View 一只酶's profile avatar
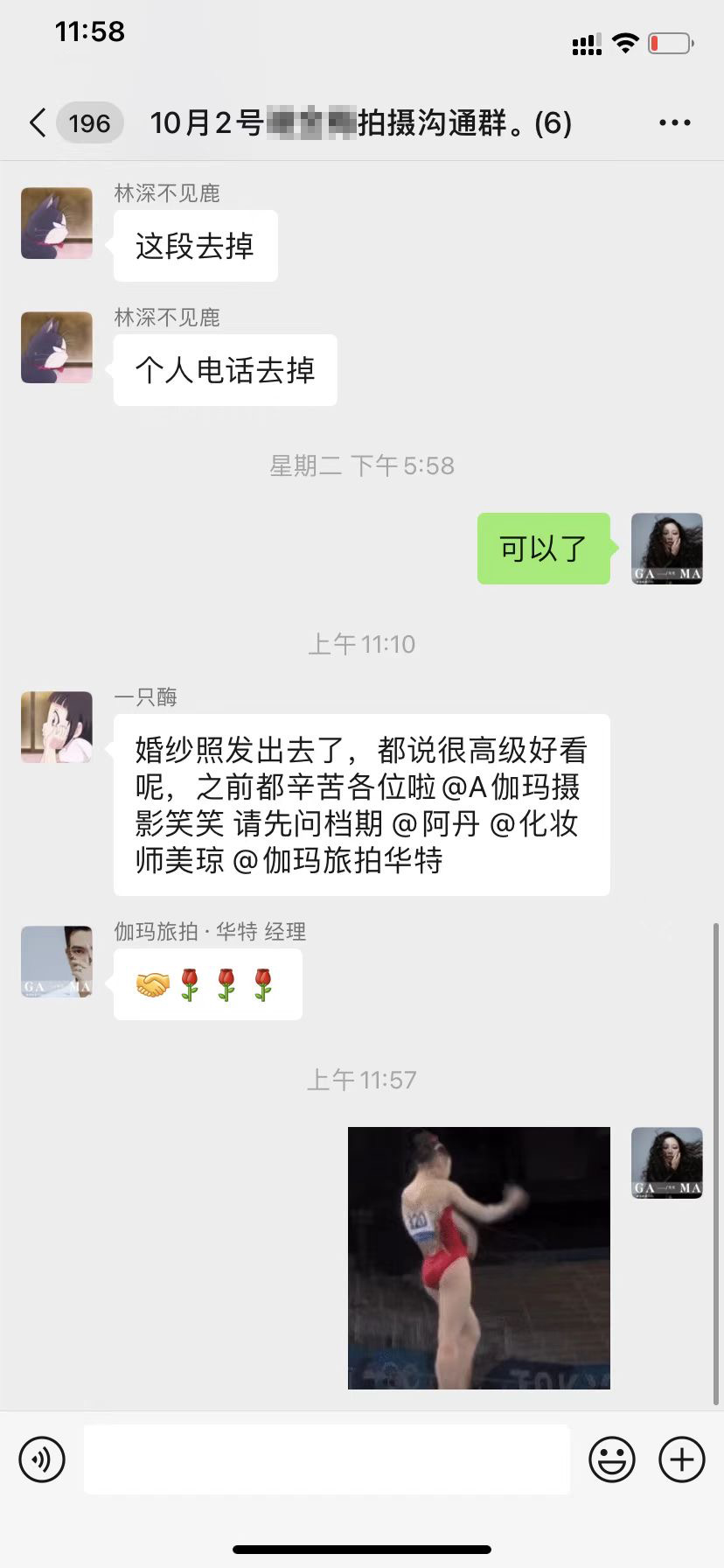The image size is (724, 1568). pyautogui.click(x=57, y=727)
